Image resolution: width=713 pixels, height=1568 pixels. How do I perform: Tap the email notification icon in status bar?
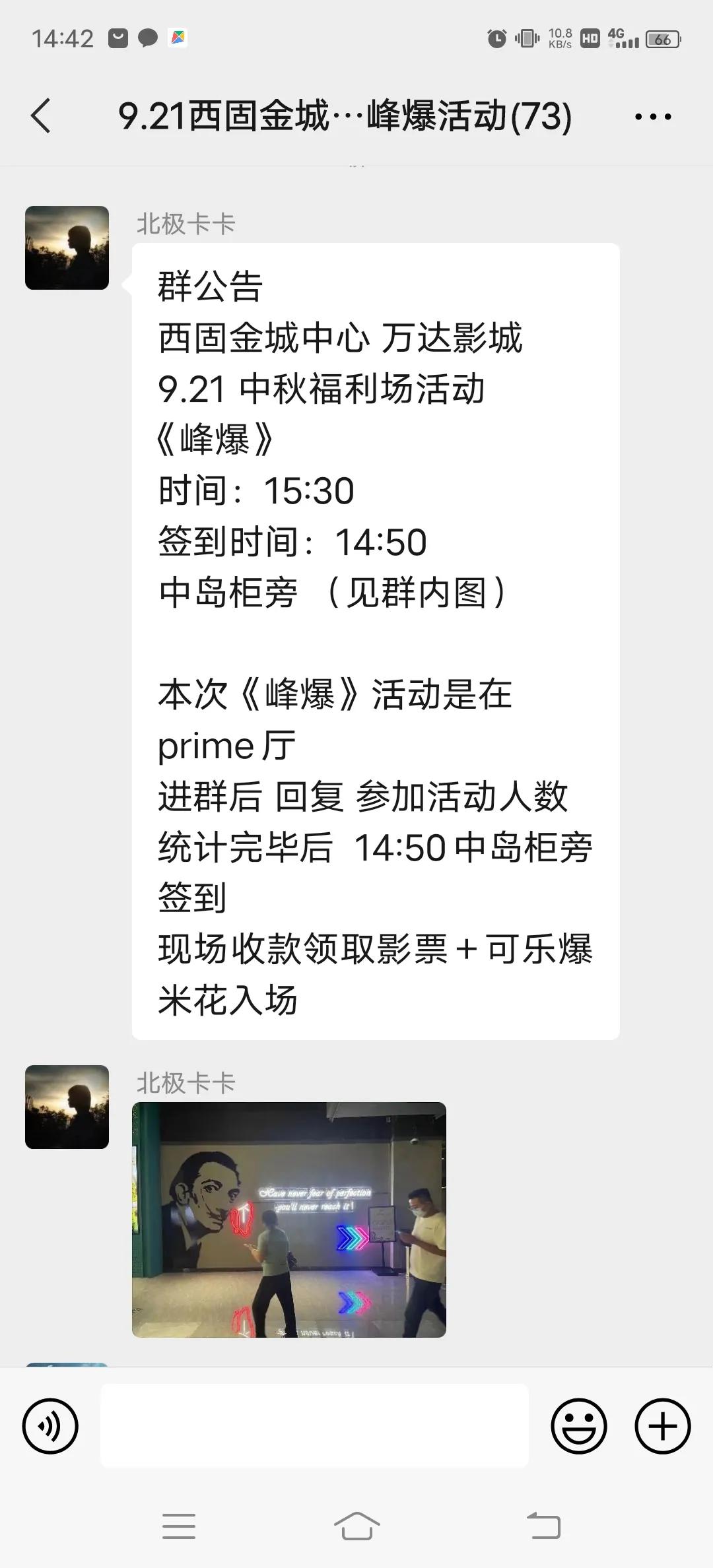click(118, 38)
